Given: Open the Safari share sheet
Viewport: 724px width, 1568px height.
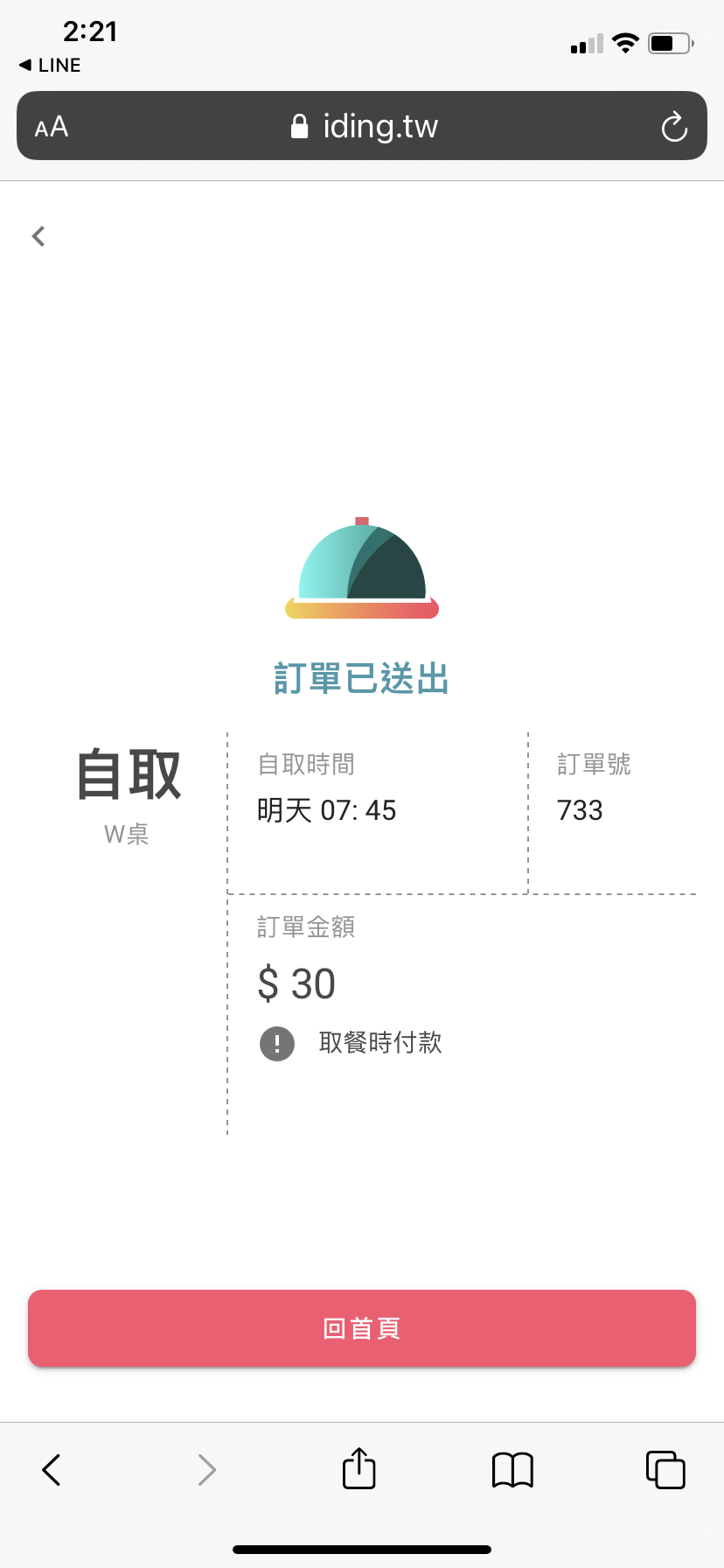Looking at the screenshot, I should pos(359,1468).
